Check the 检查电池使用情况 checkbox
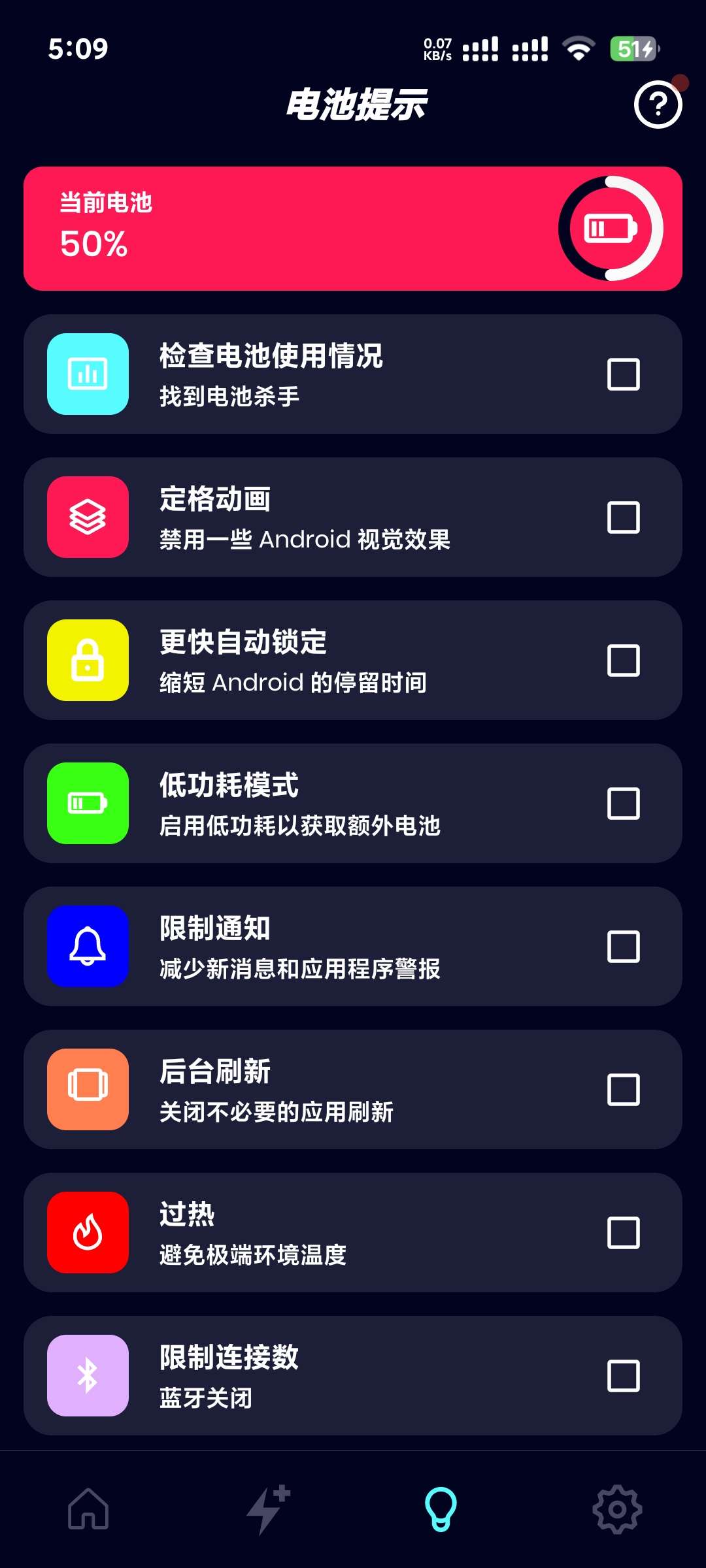Screen dimensions: 706x1568 coord(623,374)
